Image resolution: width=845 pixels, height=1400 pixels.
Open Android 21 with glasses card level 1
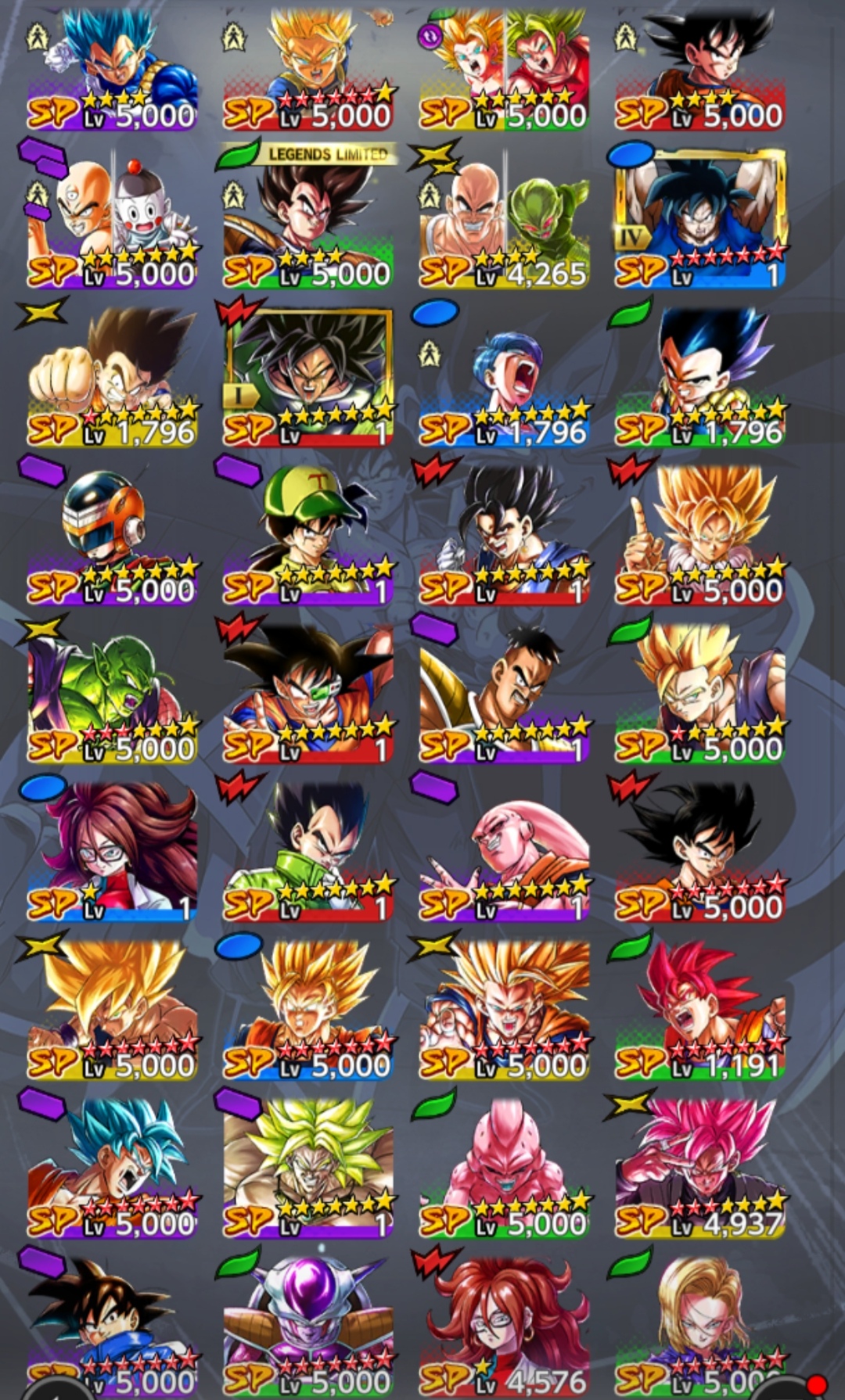113,849
